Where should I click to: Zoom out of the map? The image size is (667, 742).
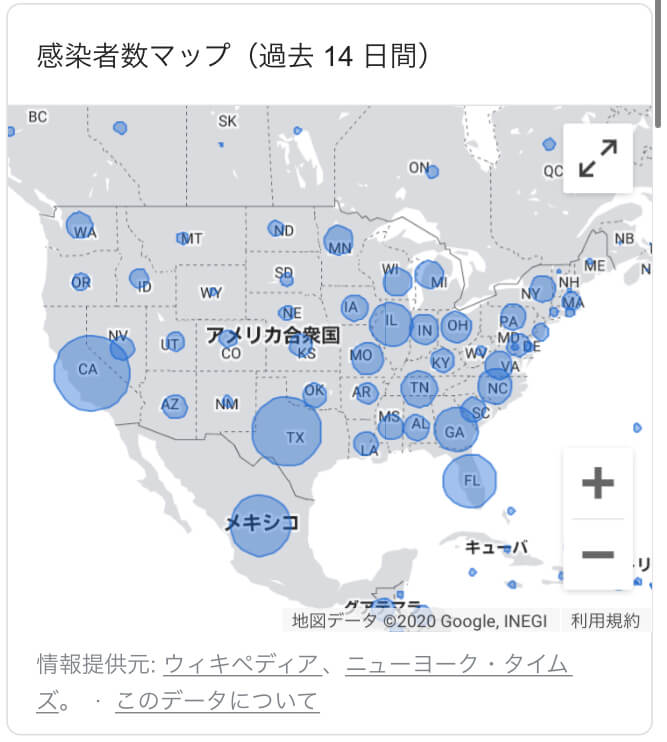click(598, 554)
